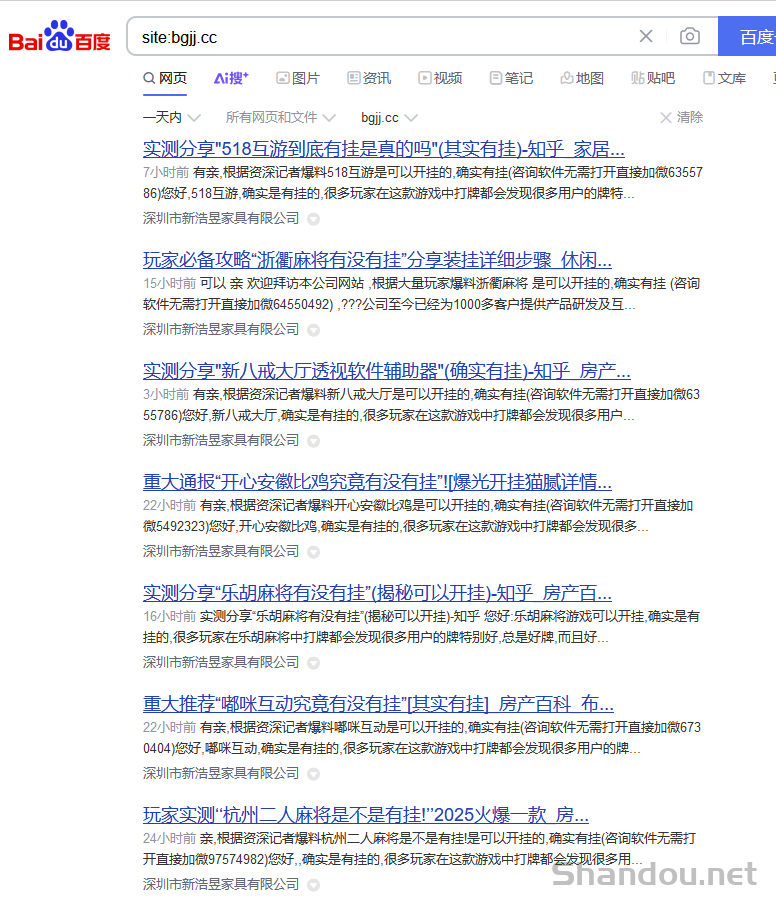This screenshot has height=905, width=776.
Task: Switch to the 图片 tab
Action: pyautogui.click(x=298, y=78)
